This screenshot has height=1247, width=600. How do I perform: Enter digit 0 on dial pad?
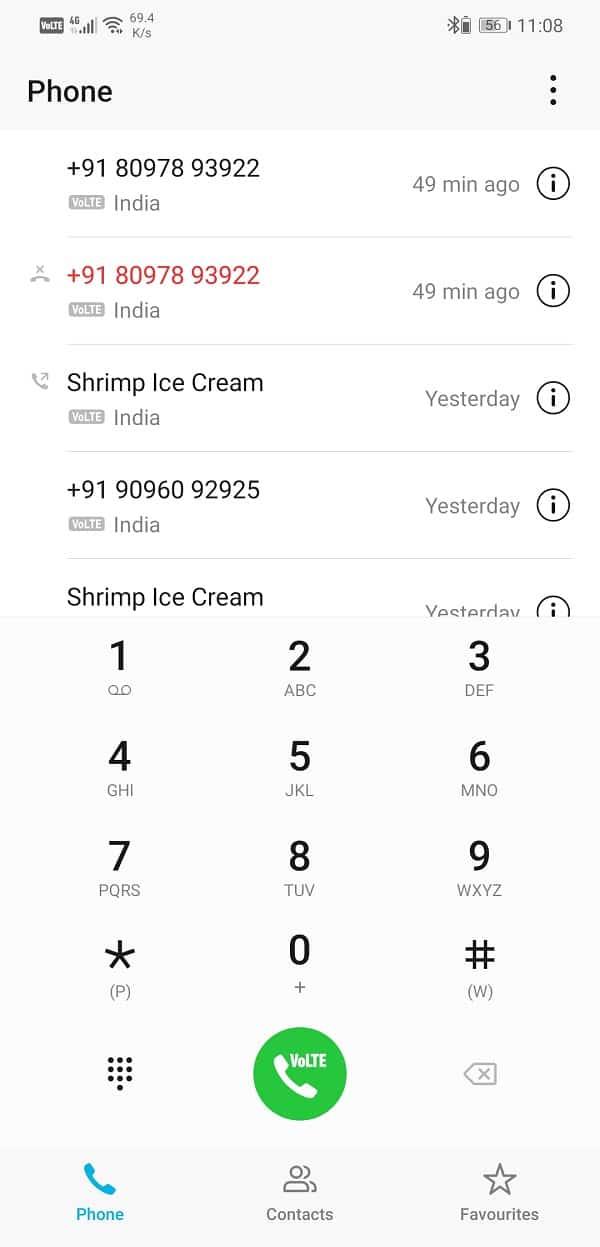(299, 962)
